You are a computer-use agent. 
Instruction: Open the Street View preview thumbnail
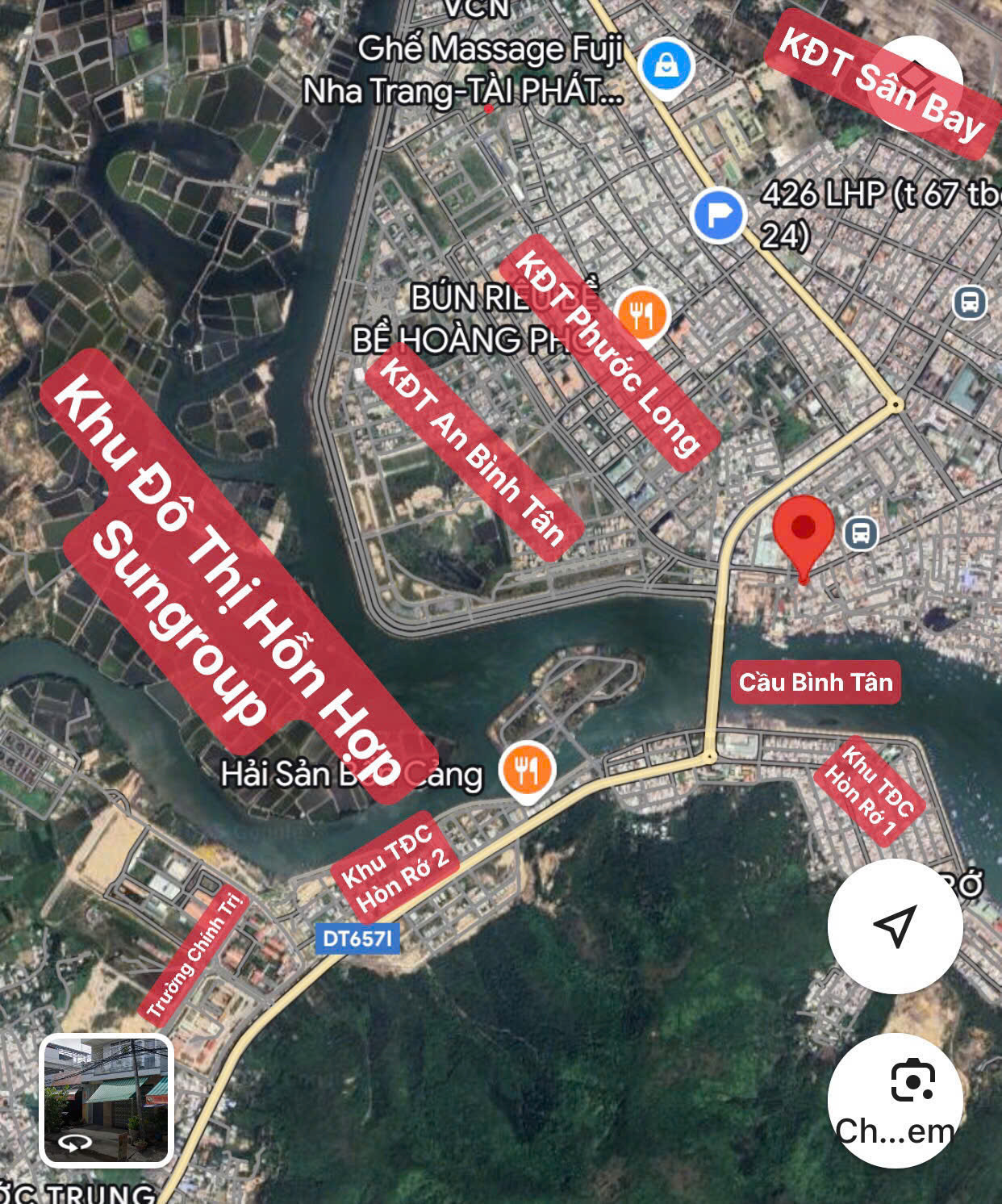(x=106, y=1099)
